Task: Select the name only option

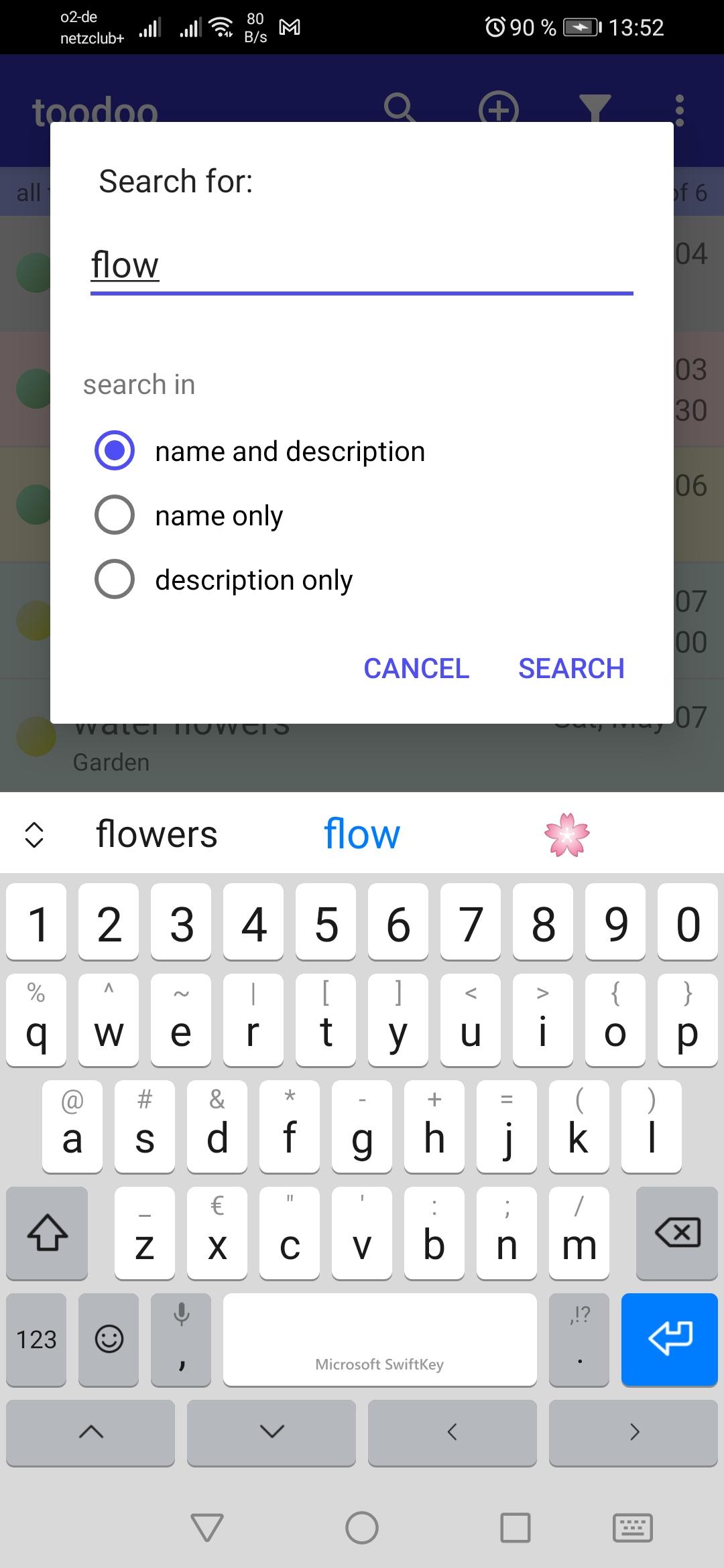Action: point(115,515)
